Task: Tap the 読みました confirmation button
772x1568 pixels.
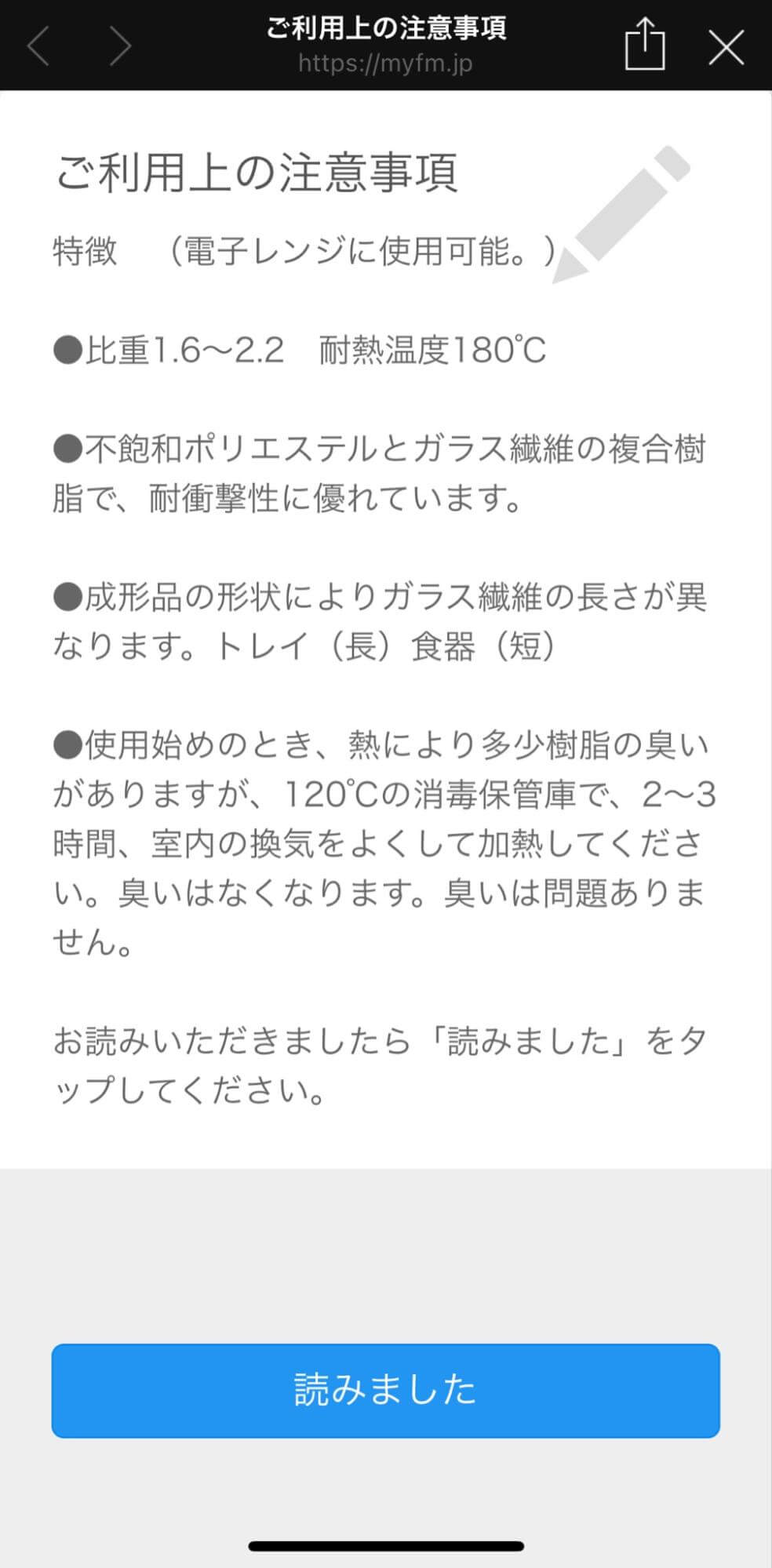Action: (x=385, y=1391)
